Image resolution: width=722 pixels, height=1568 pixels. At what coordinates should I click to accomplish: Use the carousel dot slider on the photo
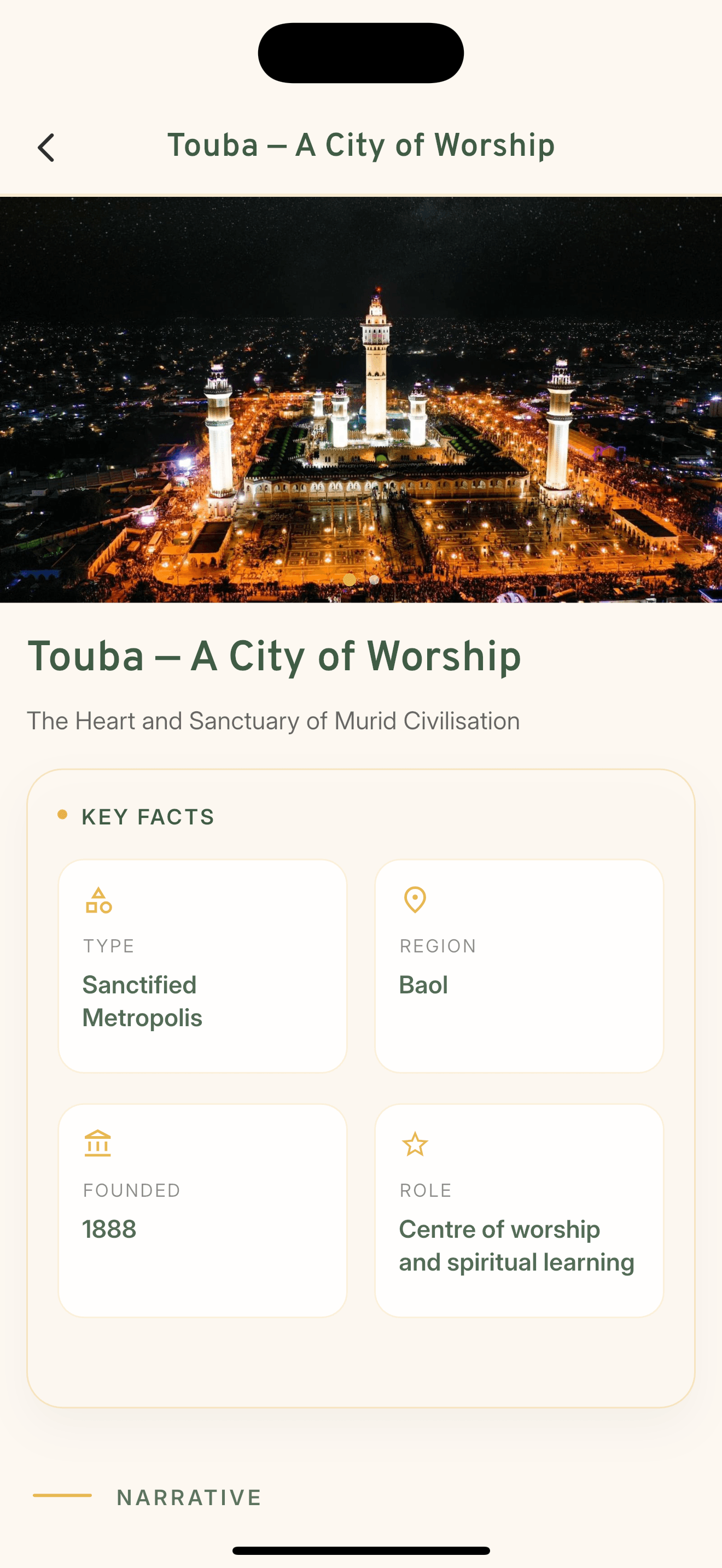point(361,581)
